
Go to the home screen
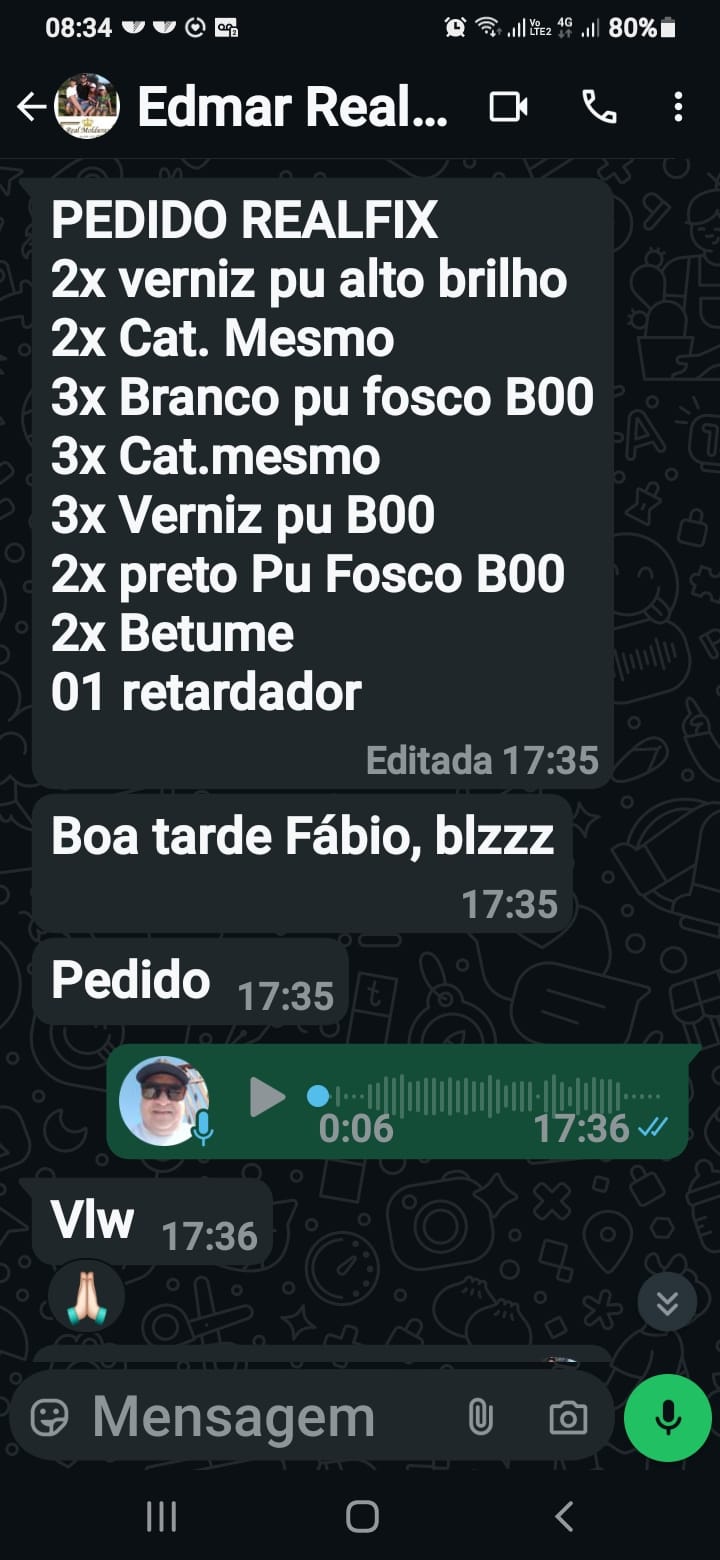(x=361, y=1516)
